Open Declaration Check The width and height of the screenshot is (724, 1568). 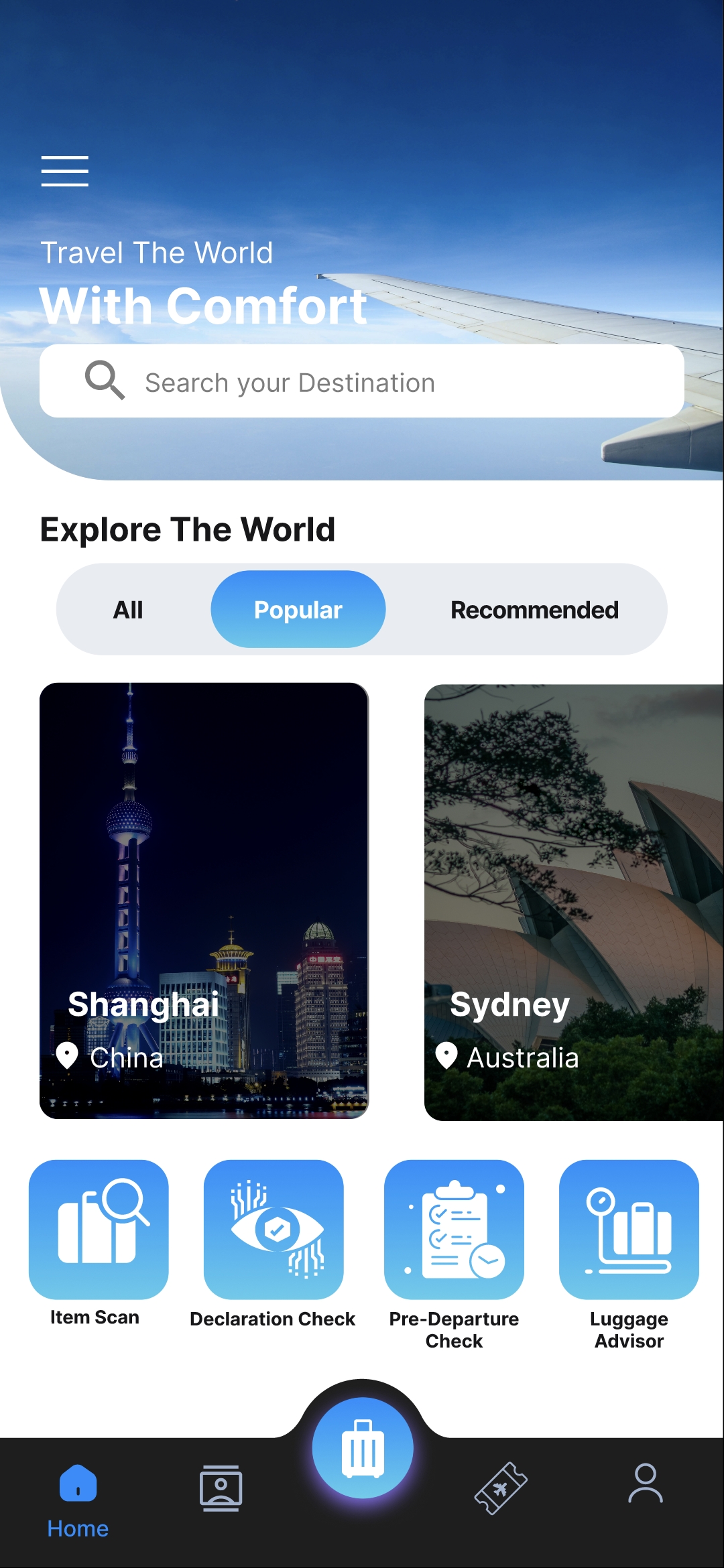pyautogui.click(x=274, y=1230)
